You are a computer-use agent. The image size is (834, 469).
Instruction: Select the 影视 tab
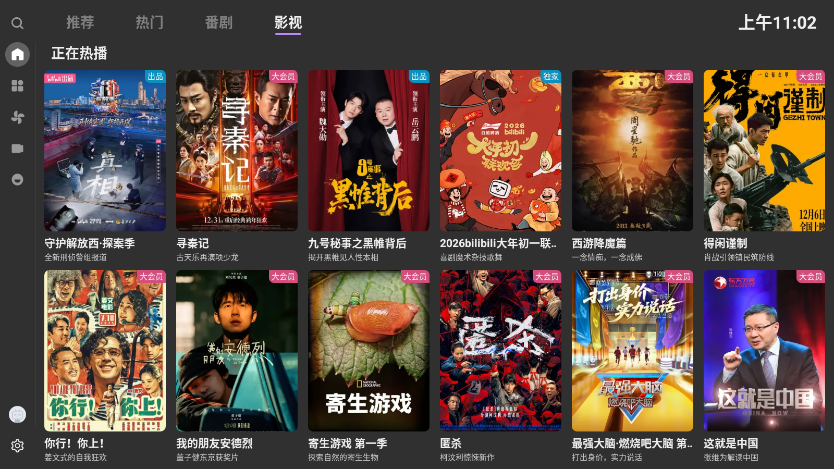[288, 22]
